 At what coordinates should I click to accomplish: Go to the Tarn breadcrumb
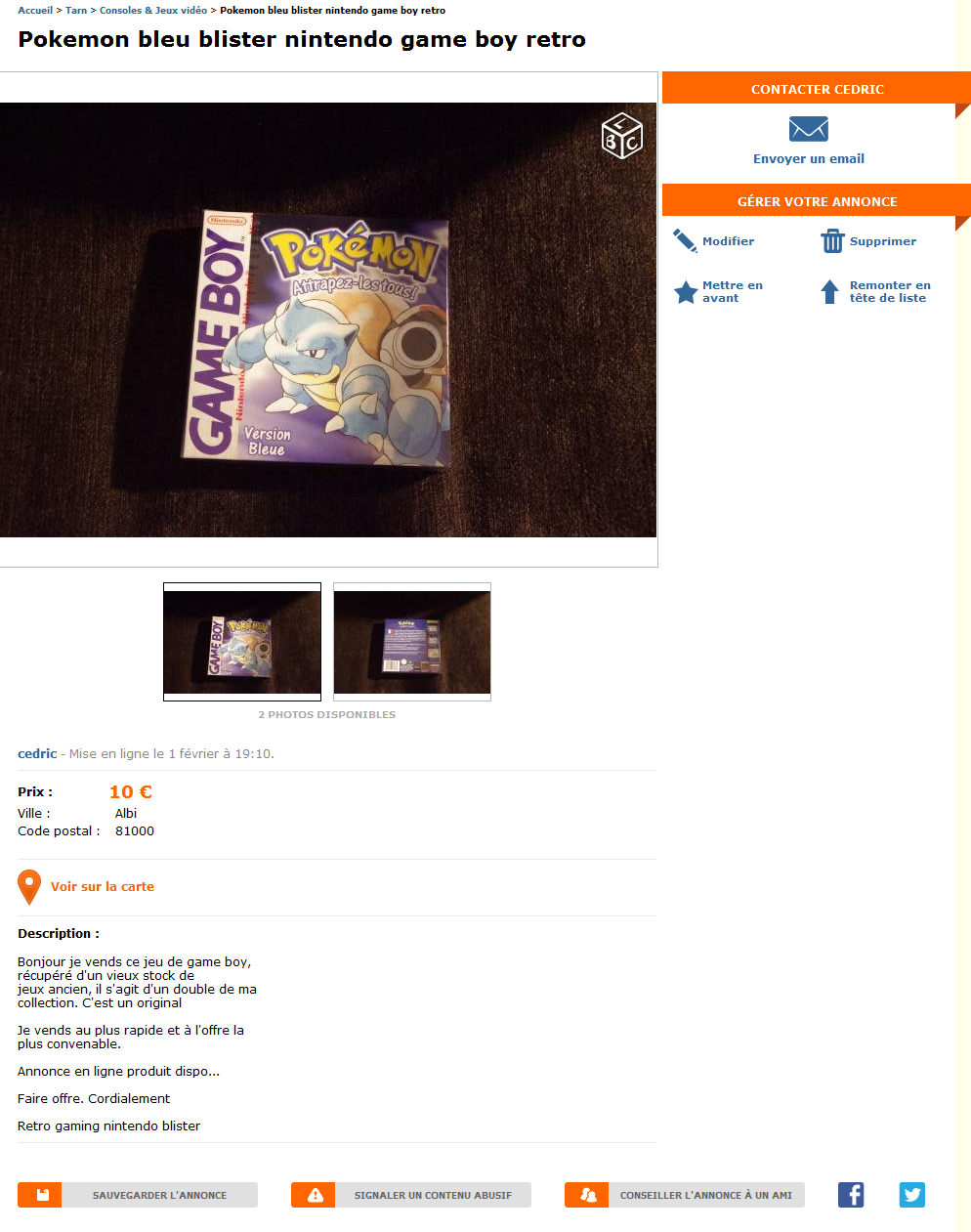click(x=76, y=10)
